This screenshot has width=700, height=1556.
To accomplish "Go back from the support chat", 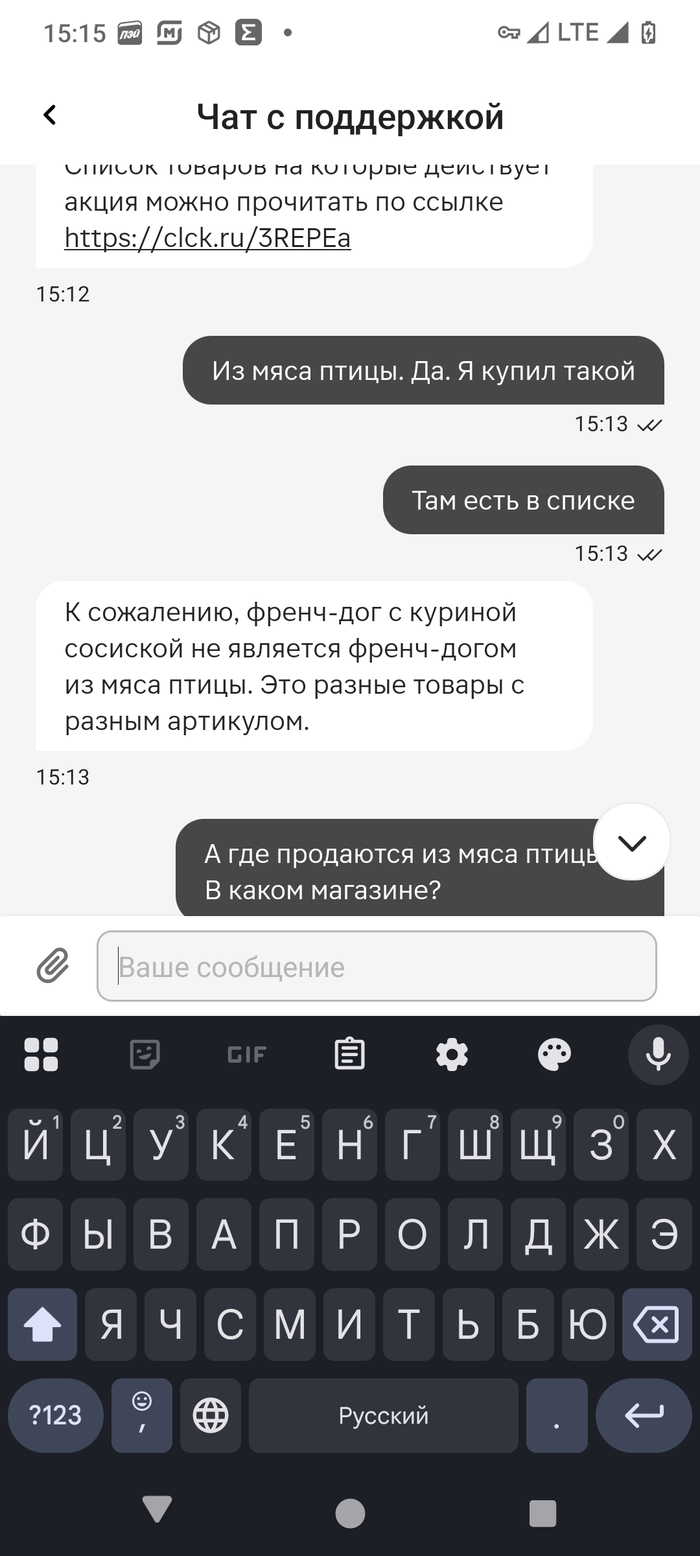I will (50, 116).
